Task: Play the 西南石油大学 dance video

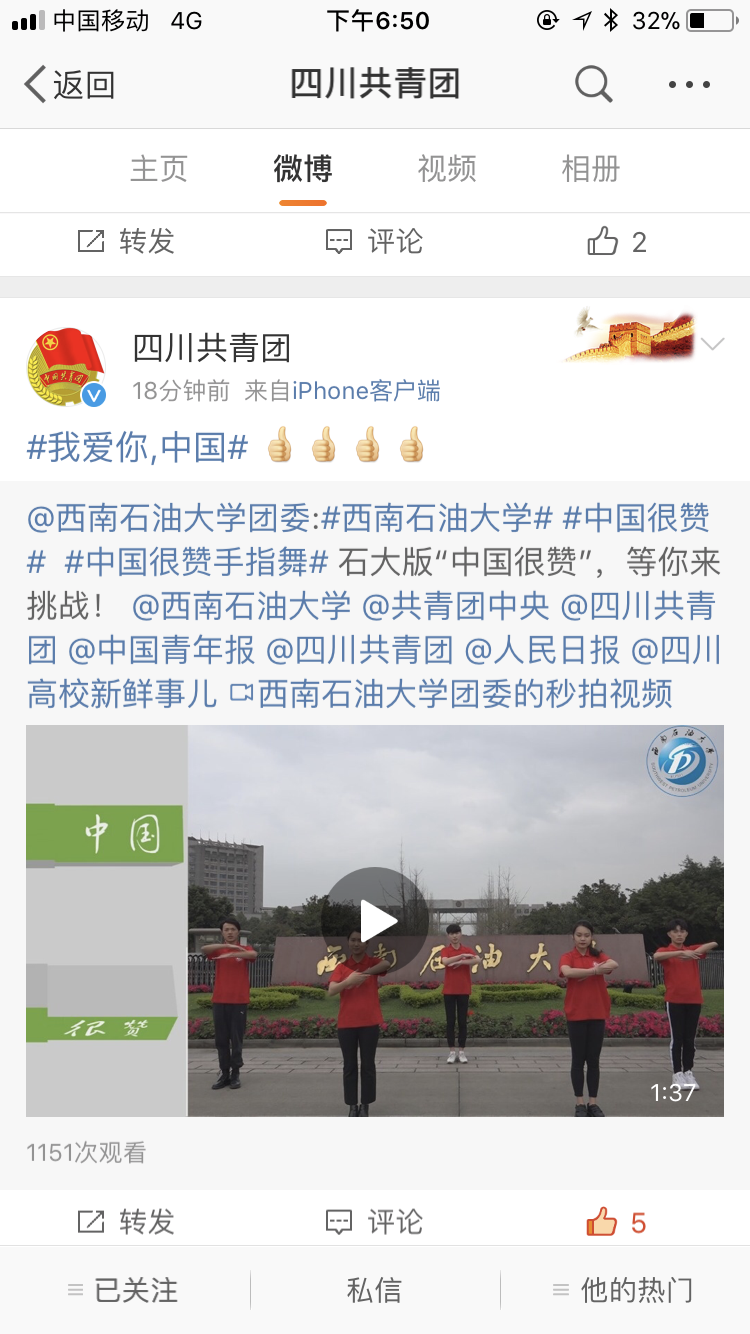Action: pyautogui.click(x=376, y=920)
